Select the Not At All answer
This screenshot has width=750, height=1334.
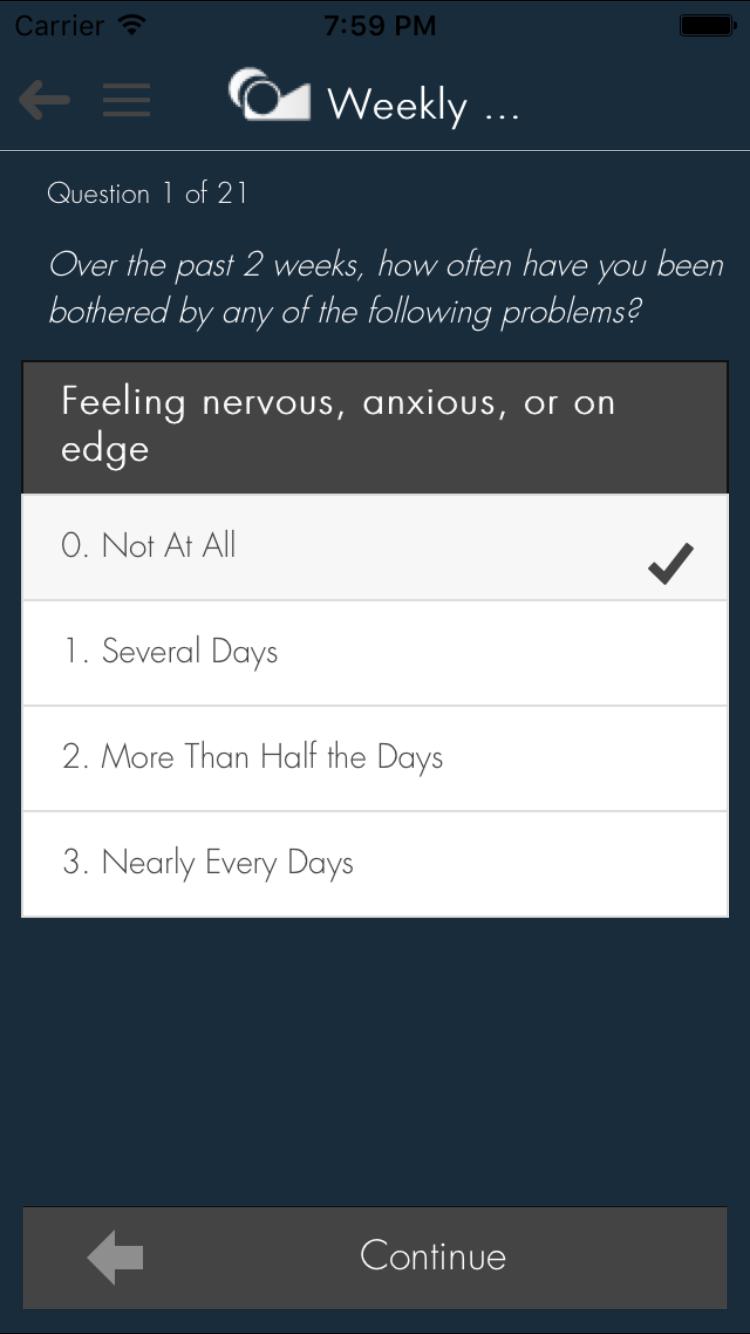point(374,547)
